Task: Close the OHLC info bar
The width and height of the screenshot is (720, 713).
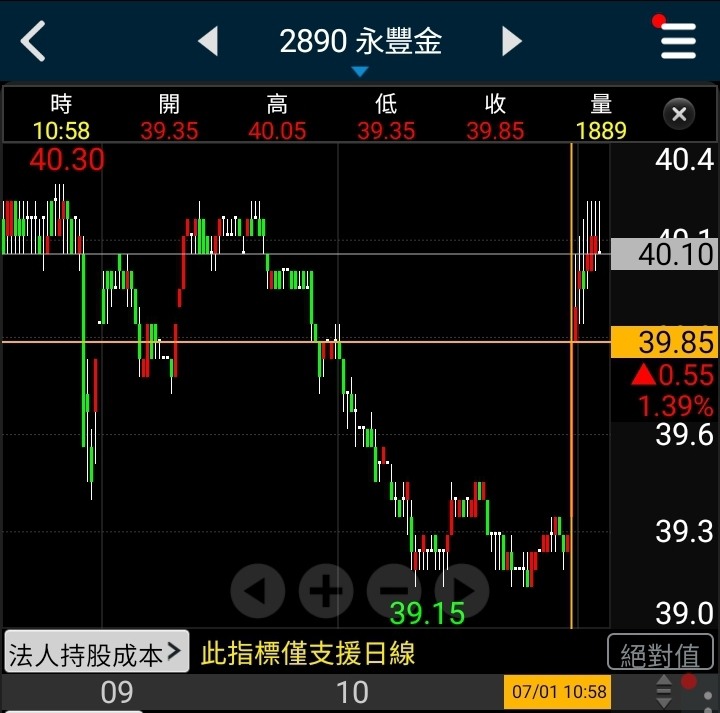Action: click(679, 114)
